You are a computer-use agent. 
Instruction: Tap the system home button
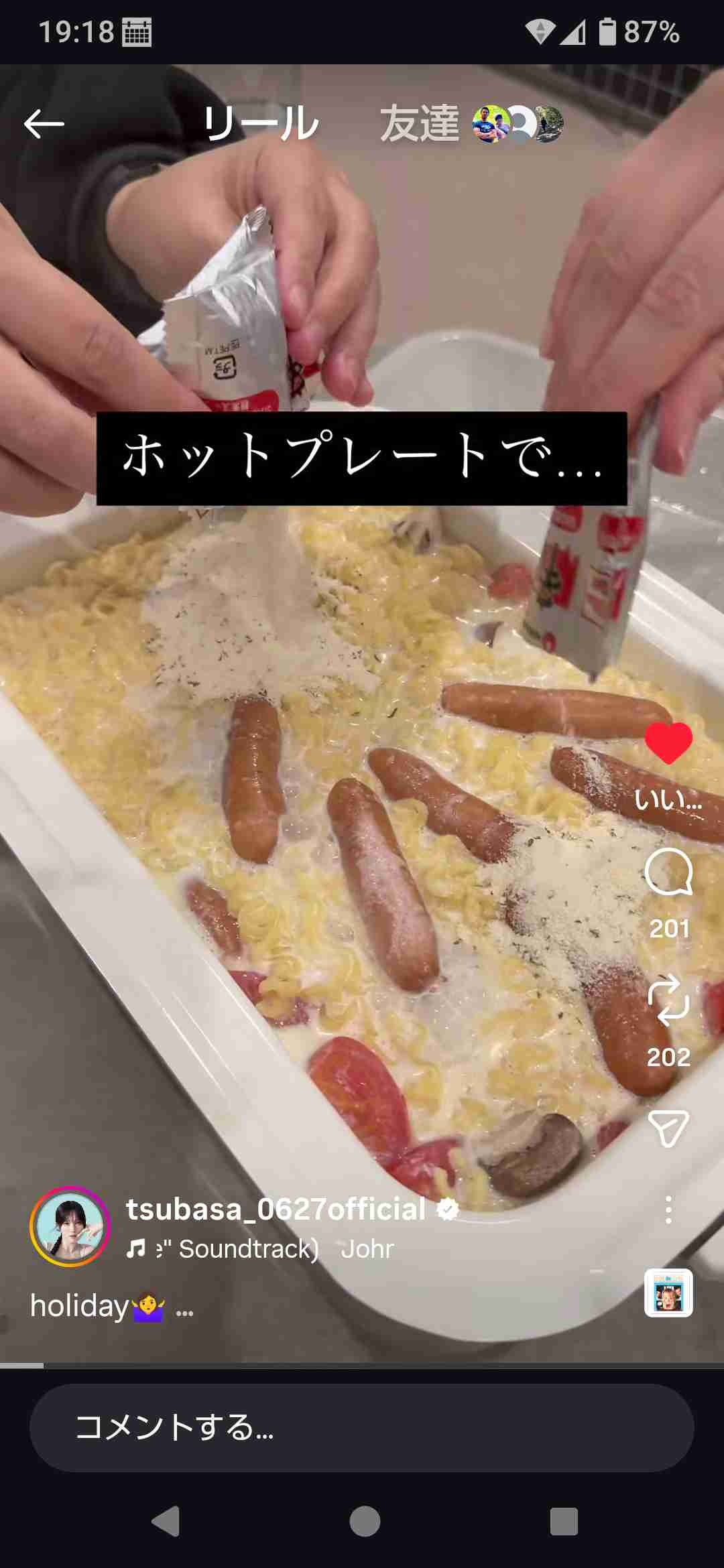click(365, 1521)
